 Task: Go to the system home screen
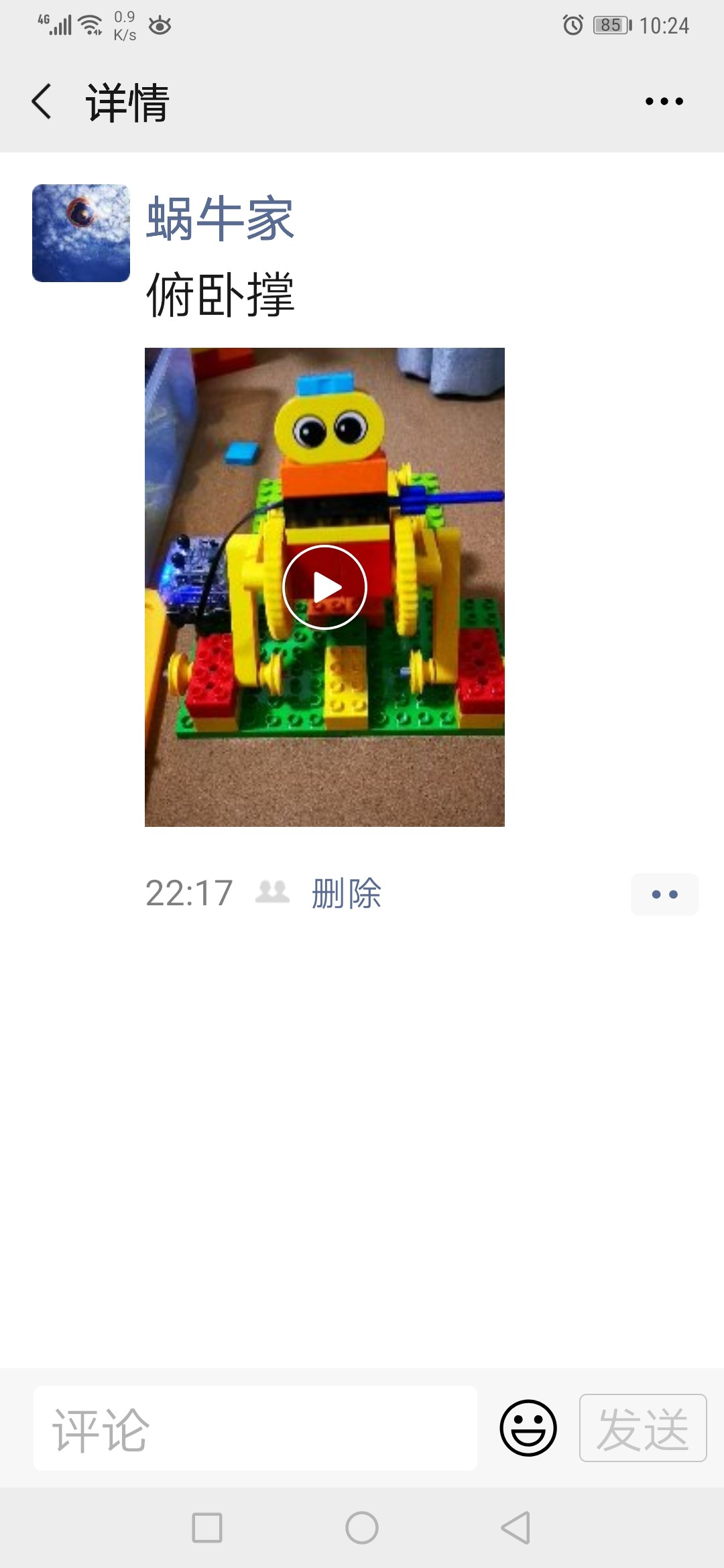362,1528
